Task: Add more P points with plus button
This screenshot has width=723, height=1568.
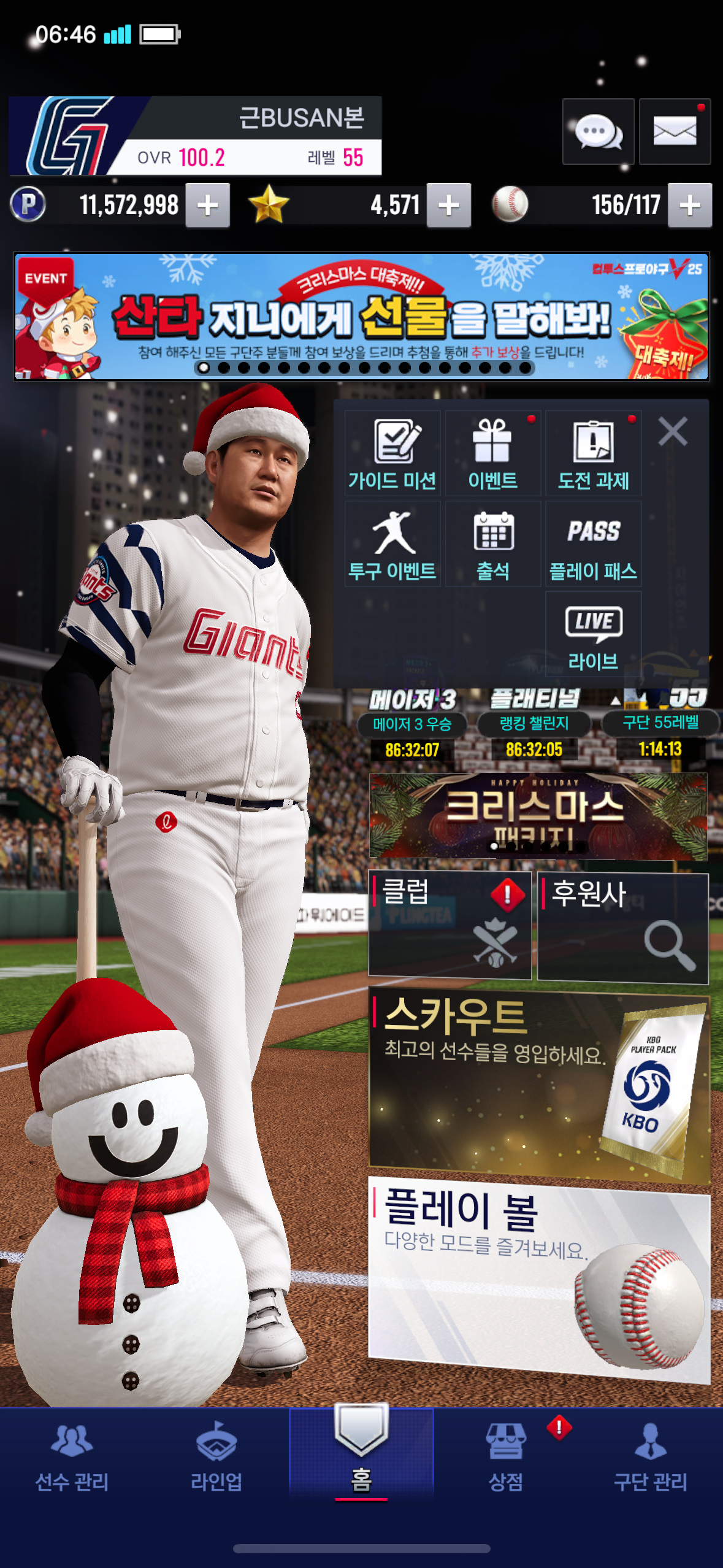Action: click(x=208, y=206)
